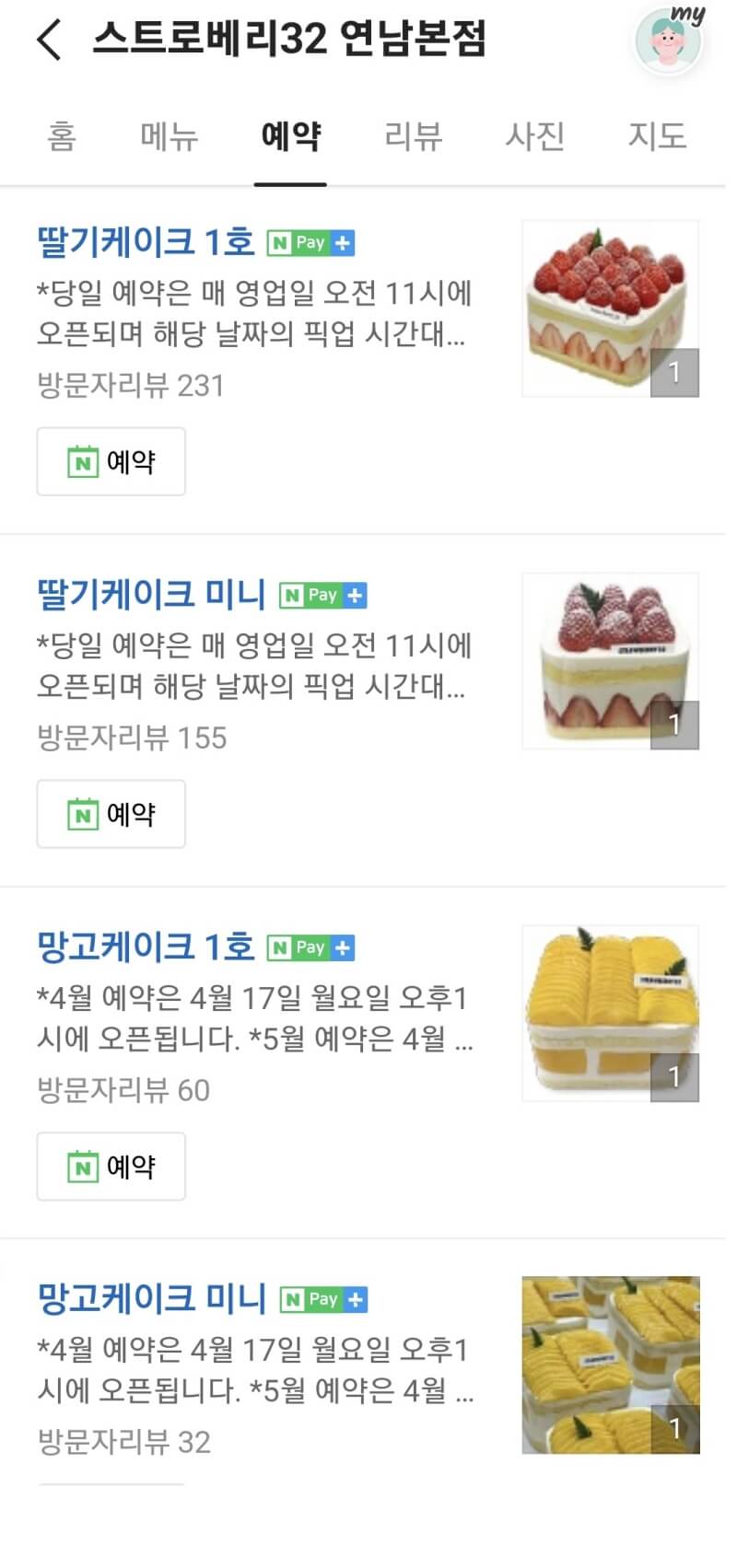This screenshot has height=1568, width=737.
Task: Click the strawberry cake thumbnail for 딸기케이크 미니
Action: pyautogui.click(x=610, y=660)
